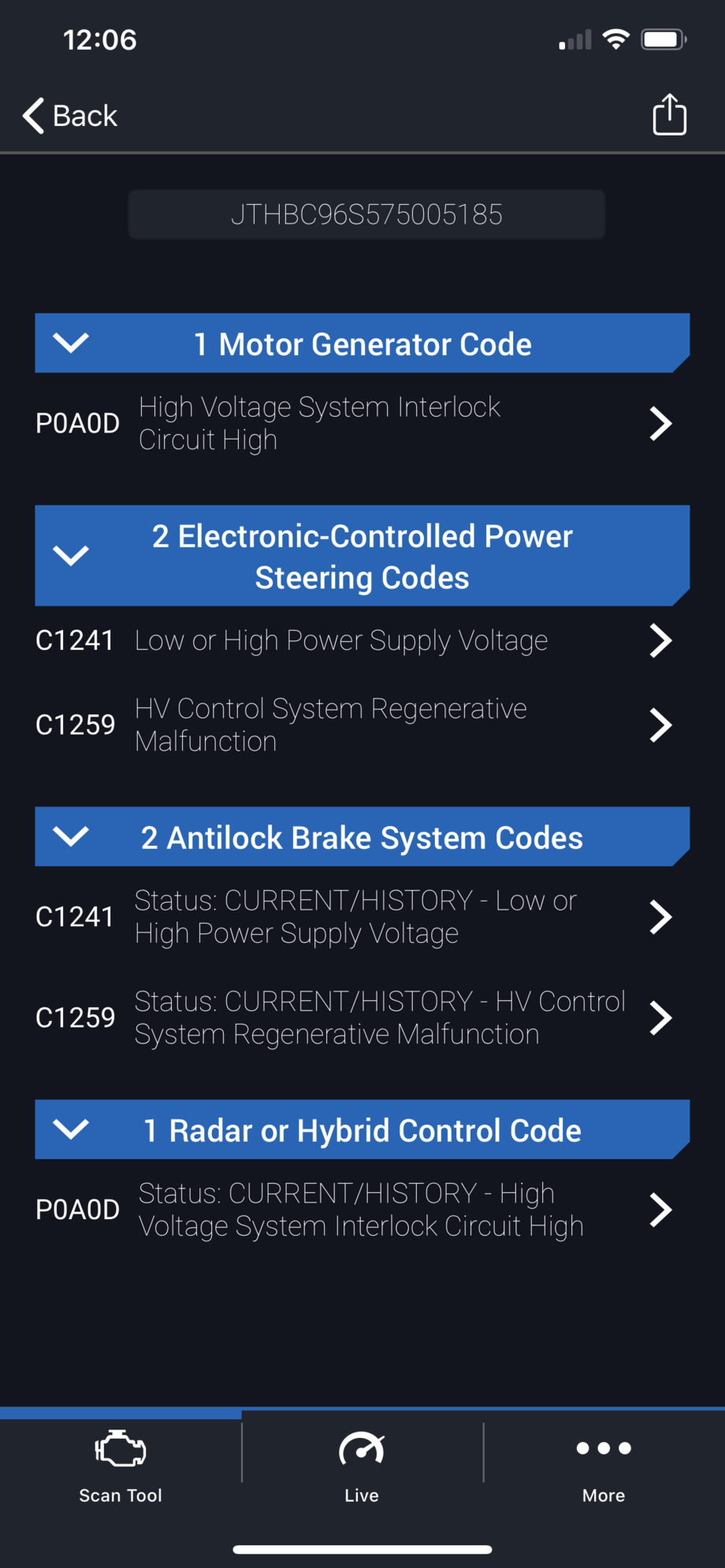Collapse the Motor Generator Code section
Image resolution: width=725 pixels, height=1568 pixels.
click(71, 343)
